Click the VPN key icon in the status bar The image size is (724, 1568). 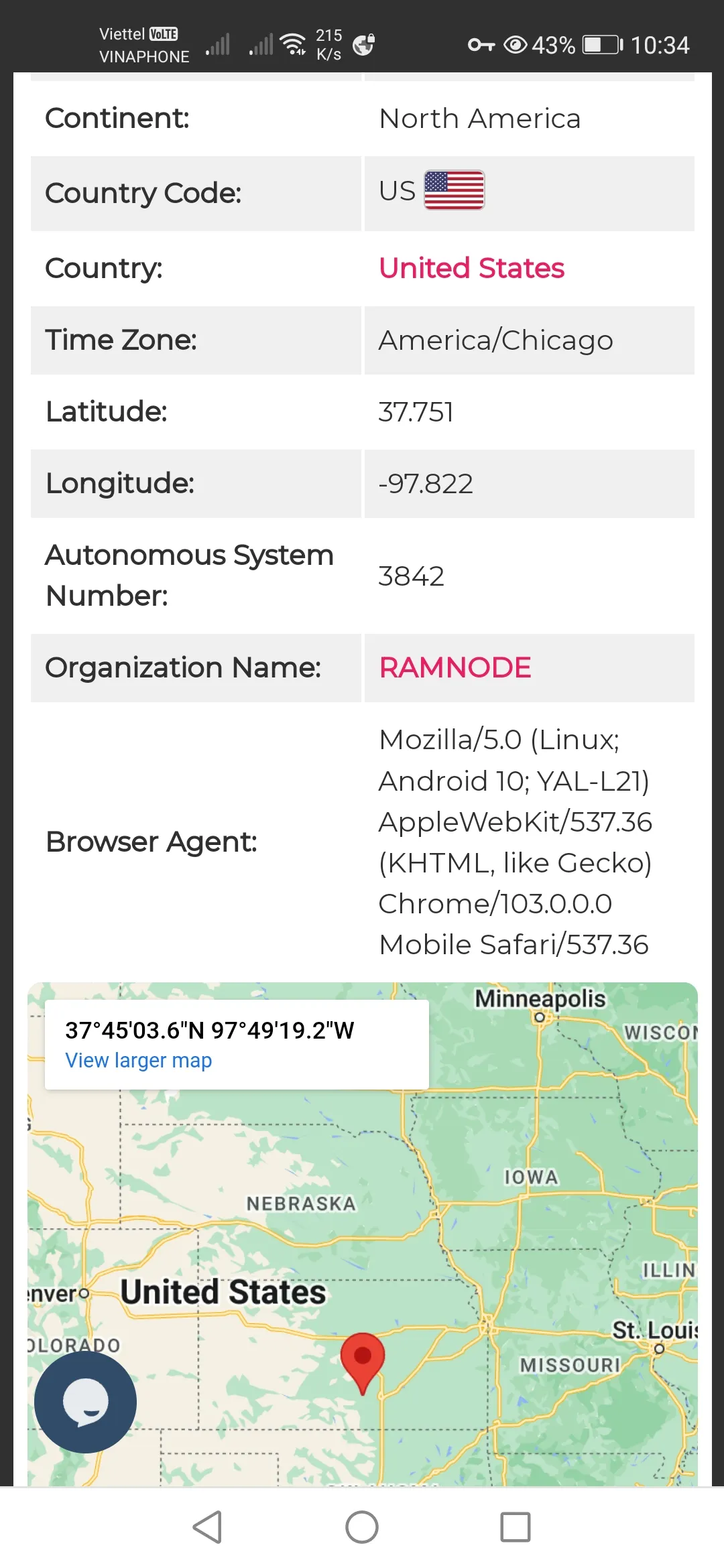(x=480, y=44)
